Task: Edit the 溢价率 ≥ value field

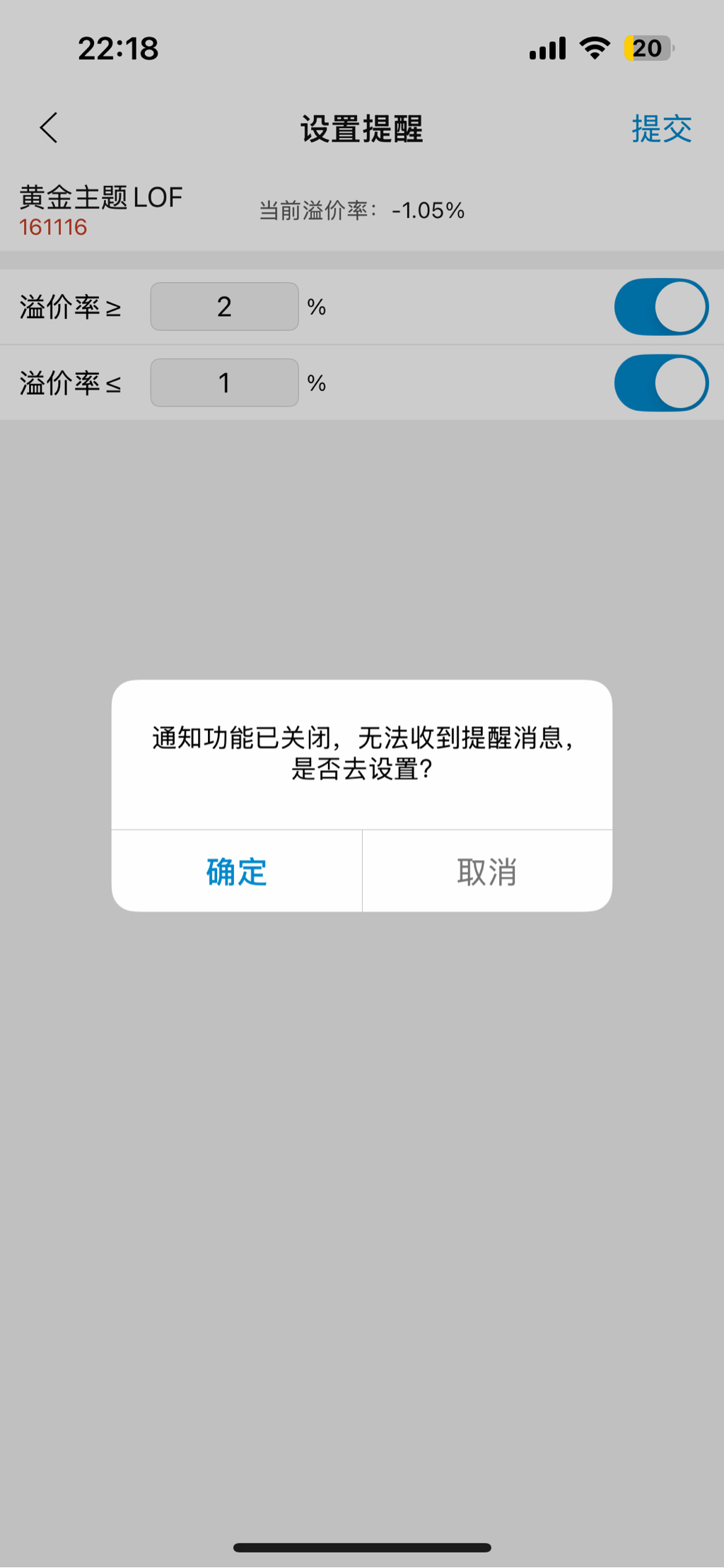Action: [224, 306]
